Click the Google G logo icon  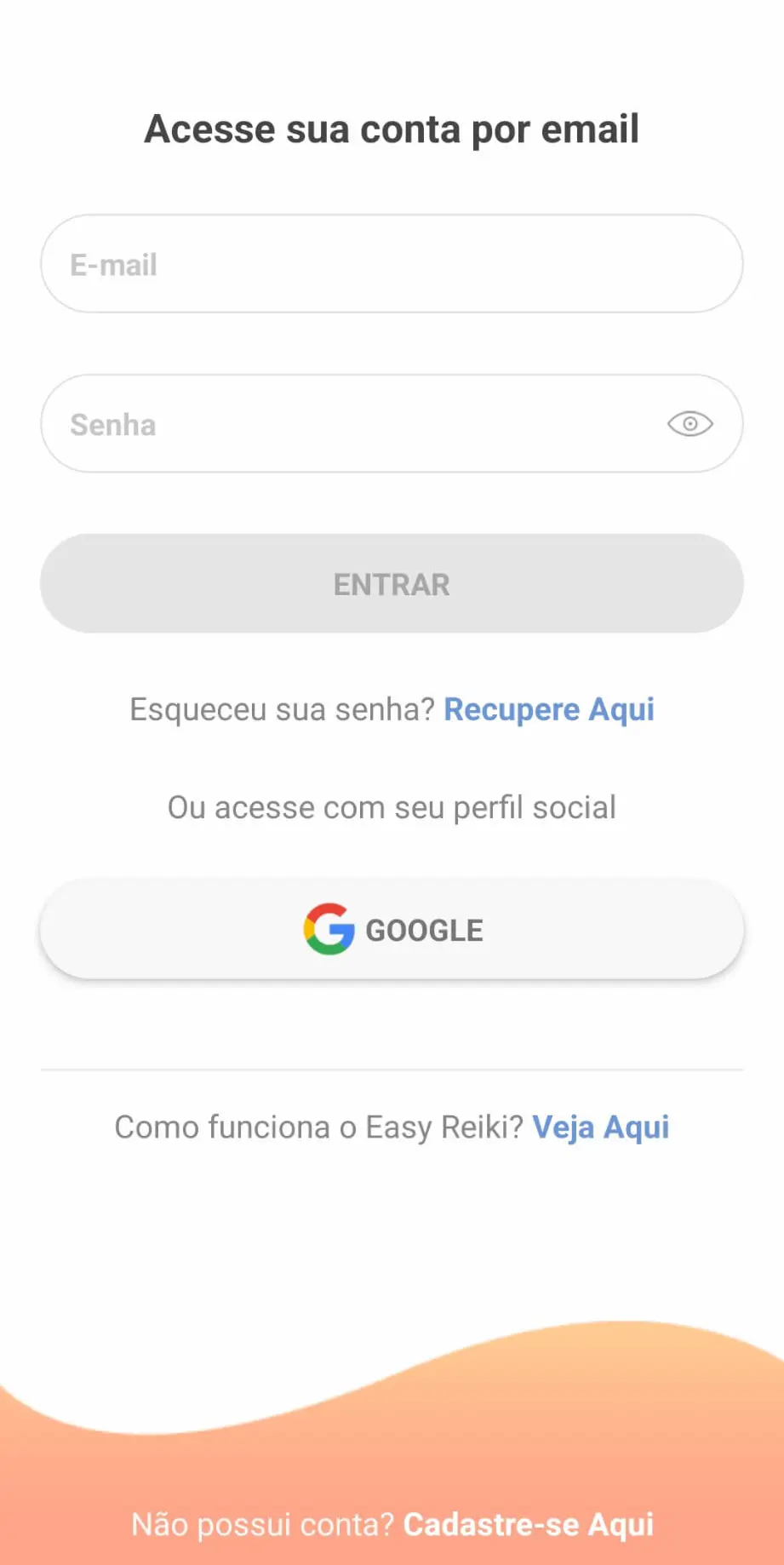tap(328, 930)
